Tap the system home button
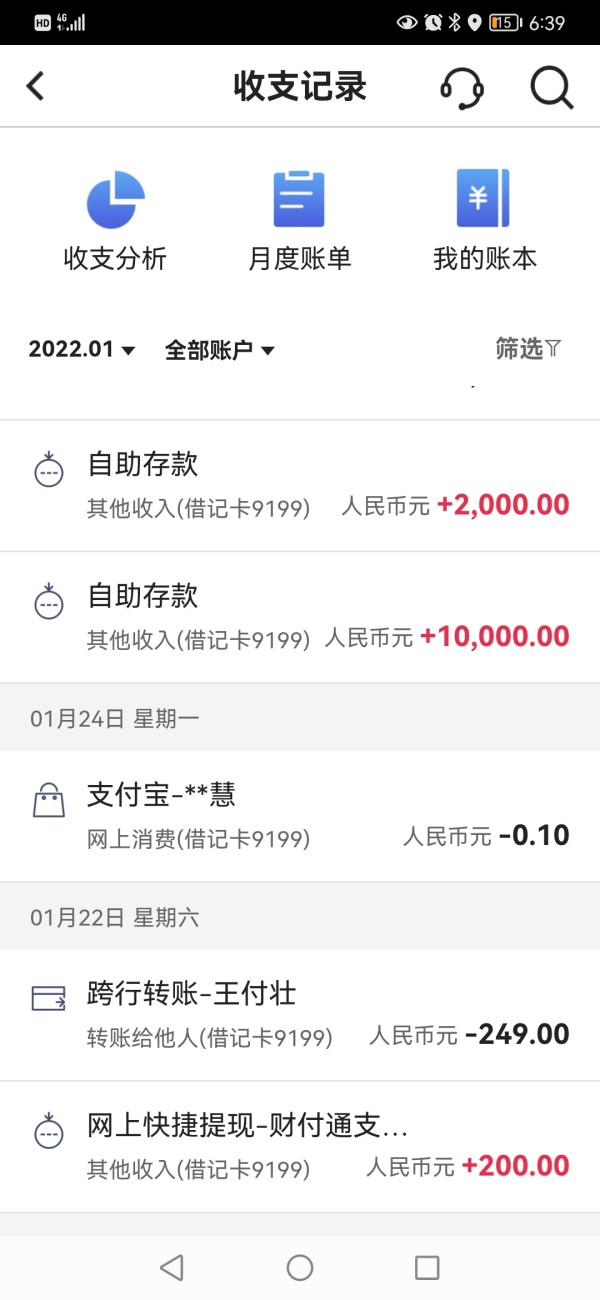The width and height of the screenshot is (600, 1300). tap(300, 1268)
